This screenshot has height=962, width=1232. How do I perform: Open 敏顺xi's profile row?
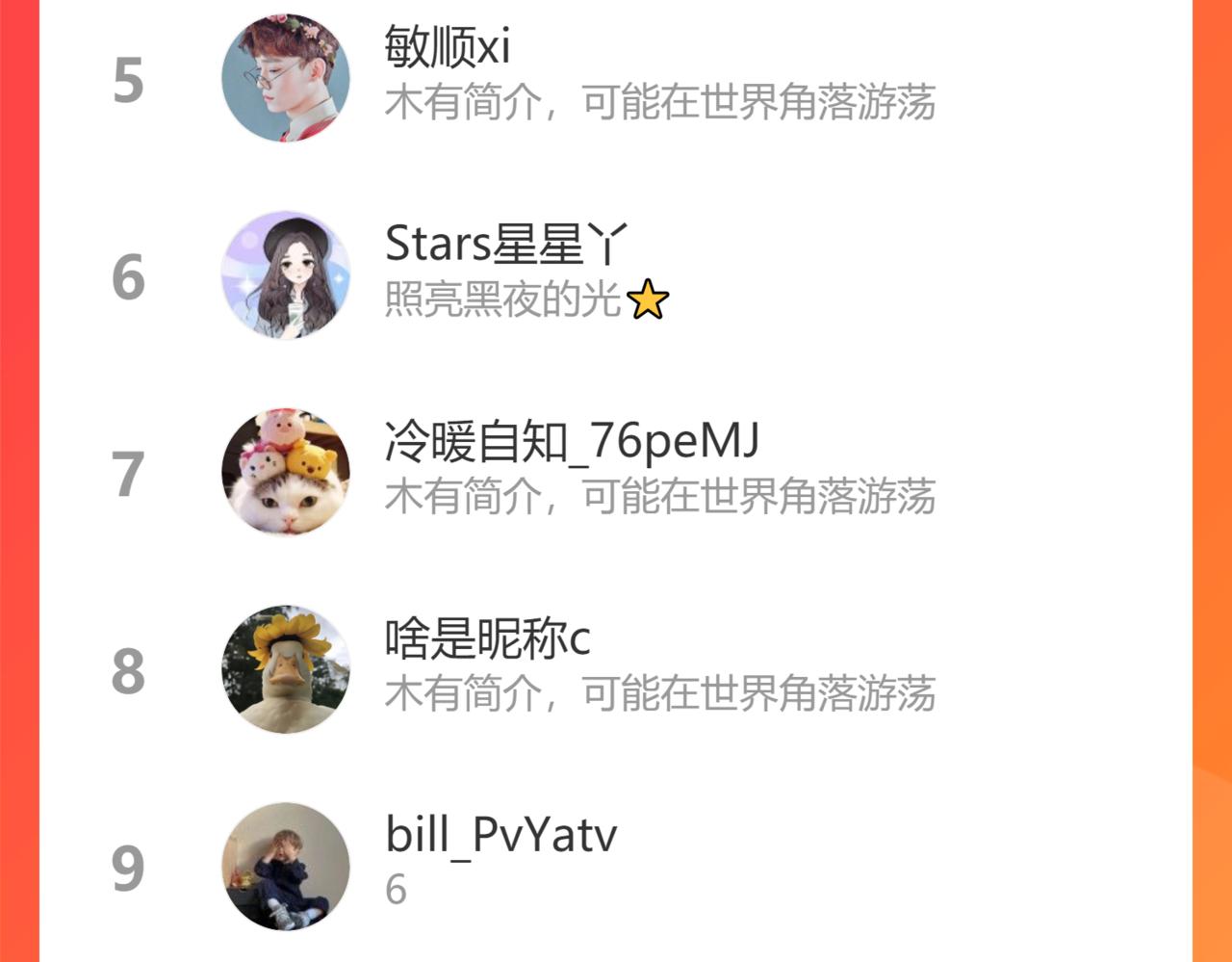616,78
